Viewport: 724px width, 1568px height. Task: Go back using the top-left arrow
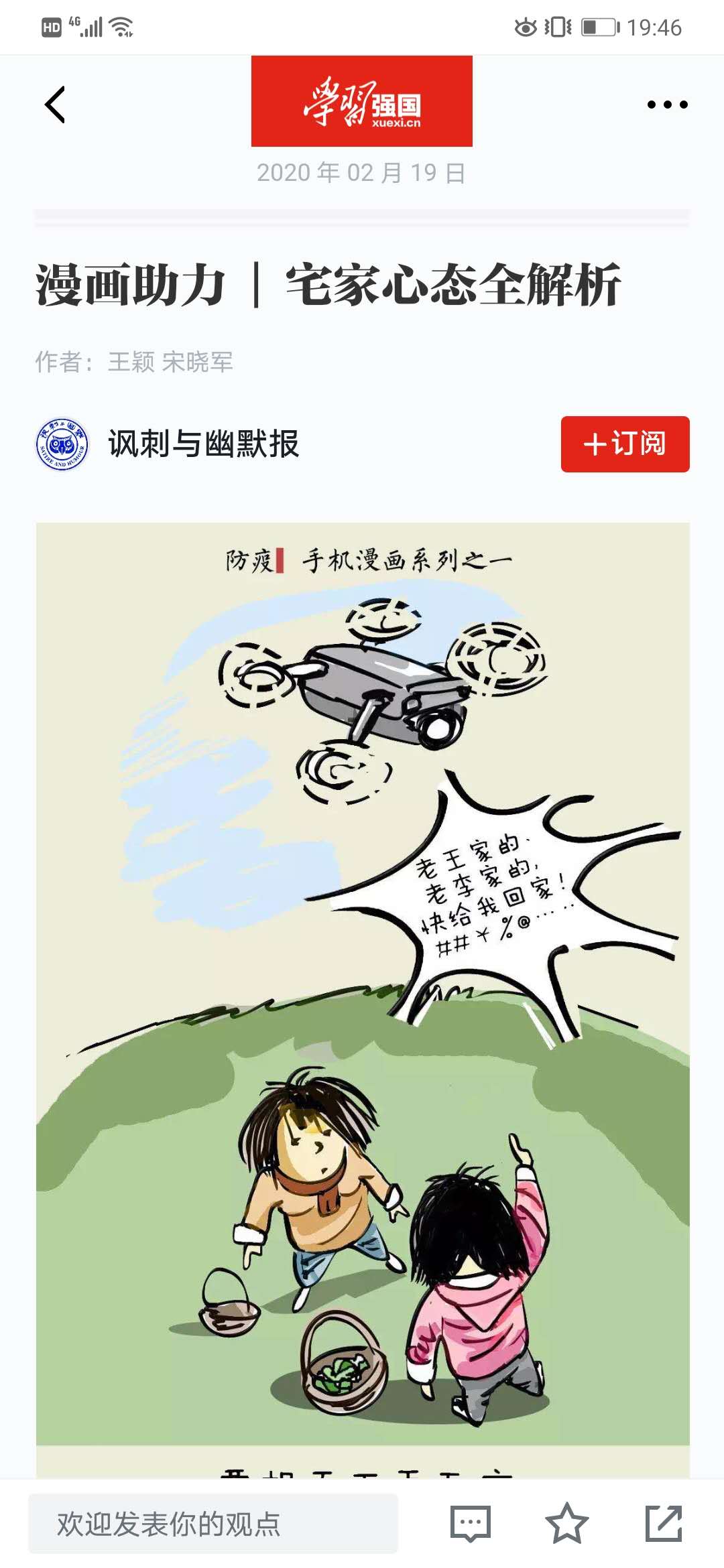(x=55, y=105)
